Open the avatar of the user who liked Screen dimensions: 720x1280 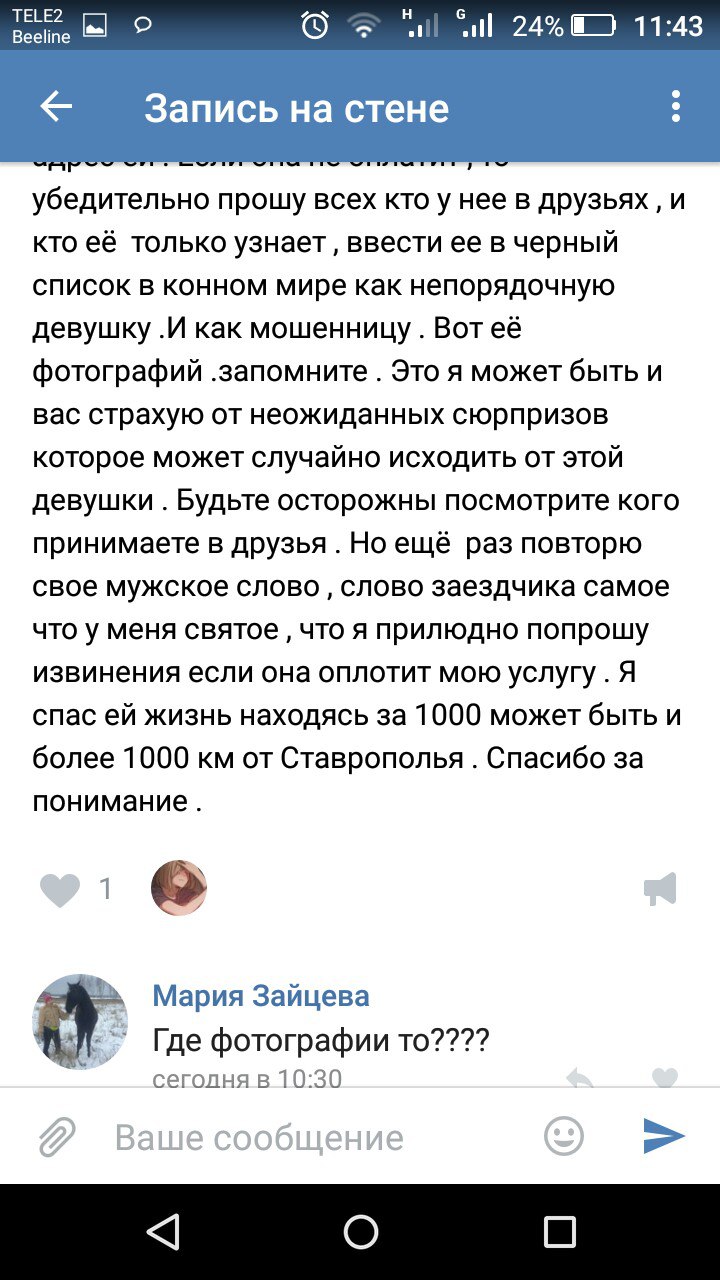click(178, 887)
